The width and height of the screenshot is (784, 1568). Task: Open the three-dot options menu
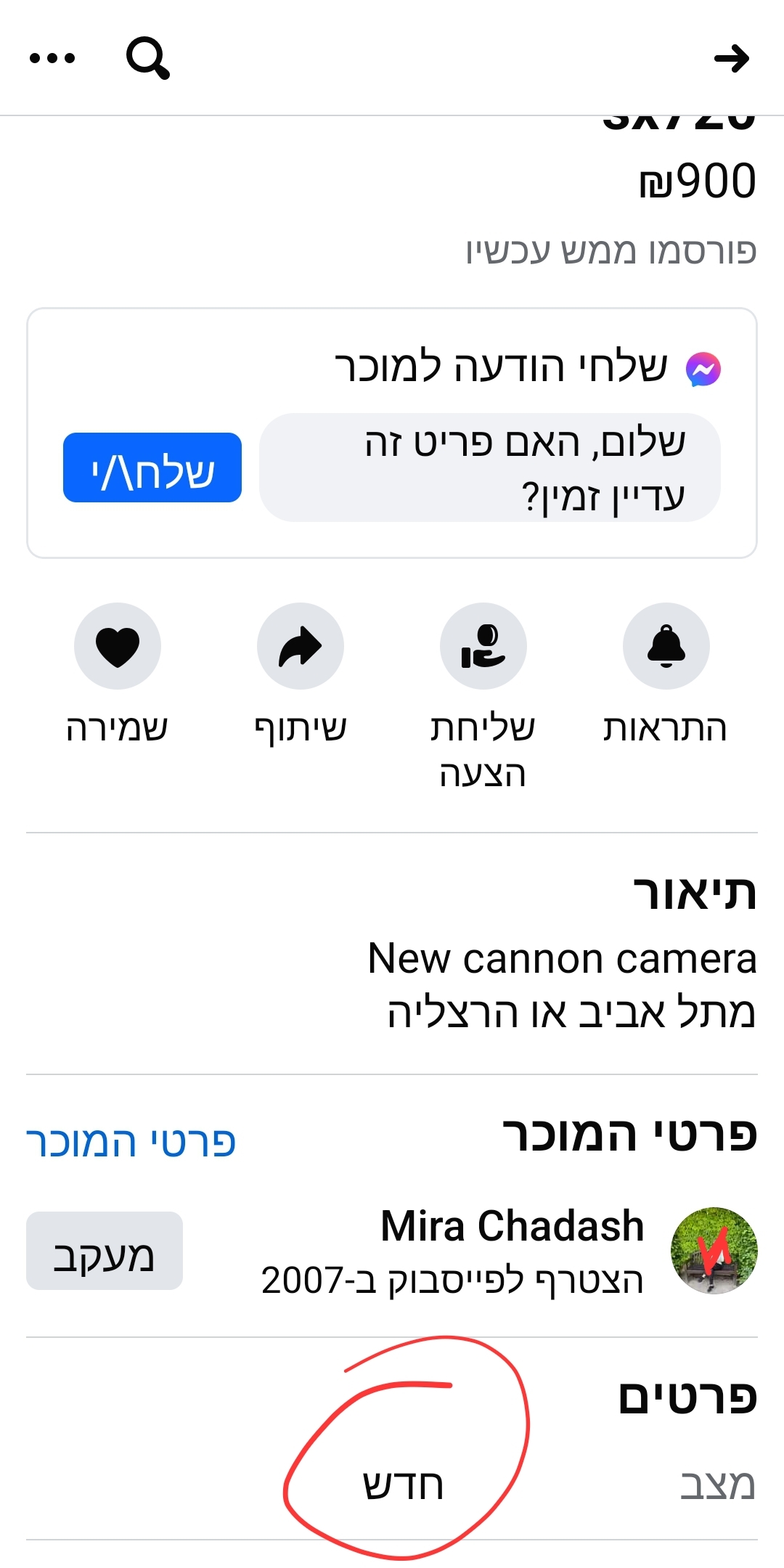pos(54,58)
